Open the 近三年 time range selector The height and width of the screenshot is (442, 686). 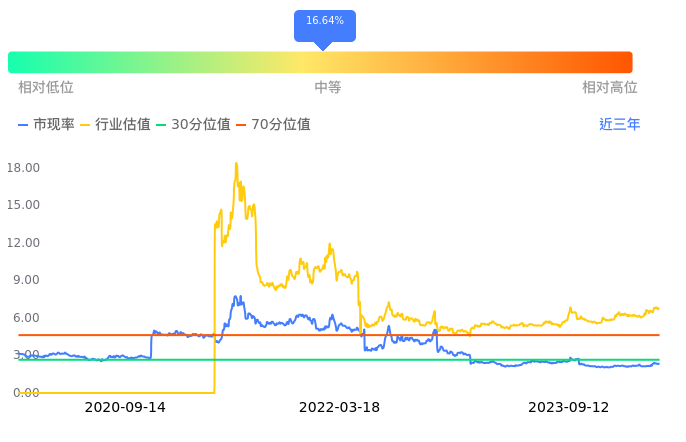(x=619, y=124)
